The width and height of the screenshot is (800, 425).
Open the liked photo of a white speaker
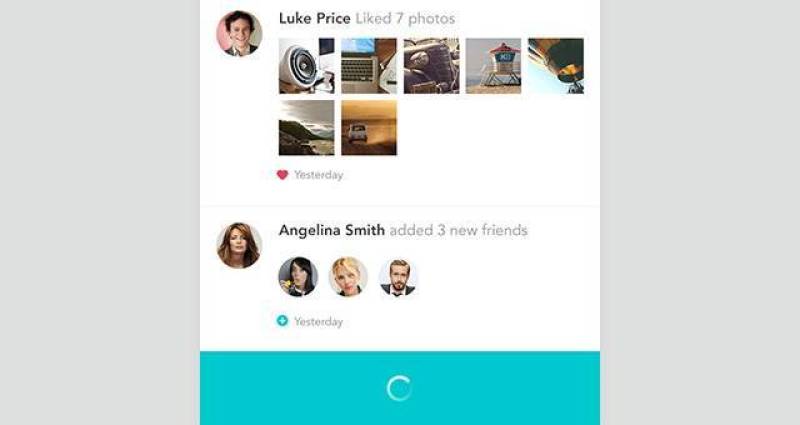coord(306,66)
